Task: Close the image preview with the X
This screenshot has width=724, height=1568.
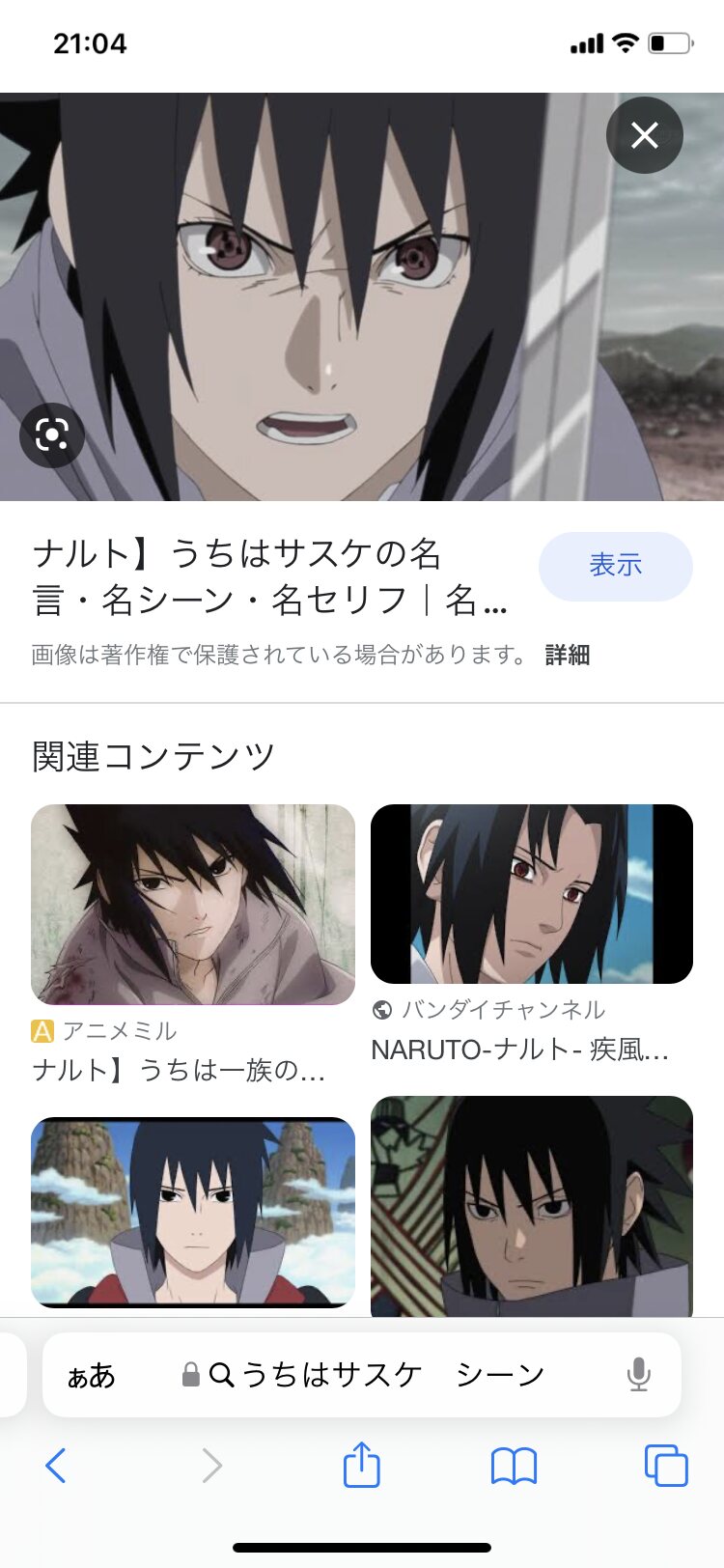Action: (644, 135)
